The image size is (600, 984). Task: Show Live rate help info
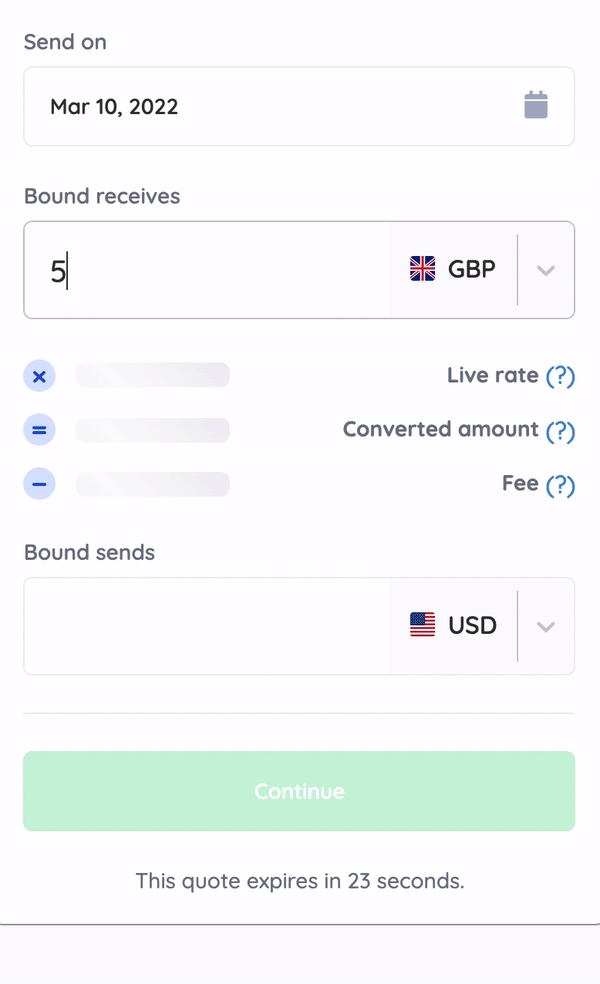tap(560, 376)
